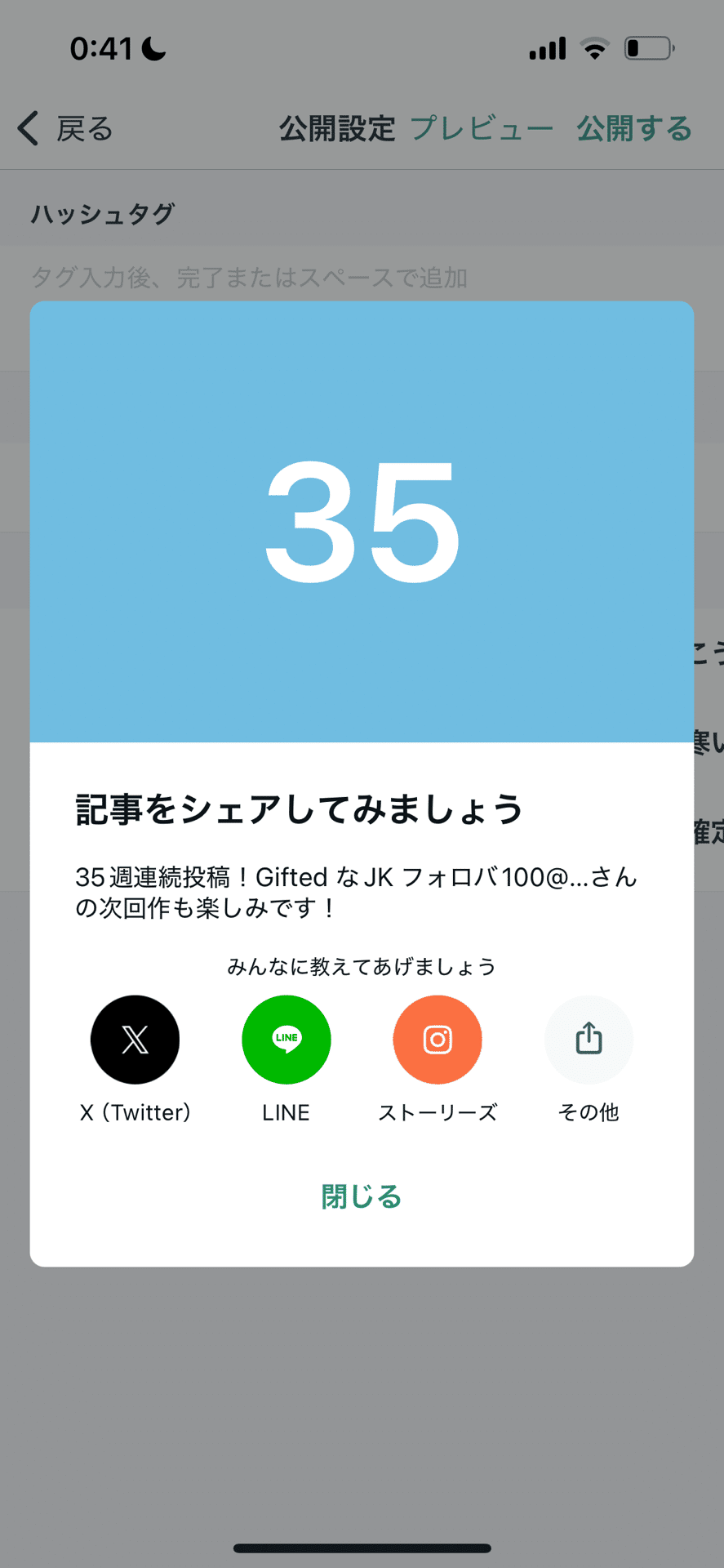Open the プレビュー view
The height and width of the screenshot is (1568, 724).
click(483, 129)
